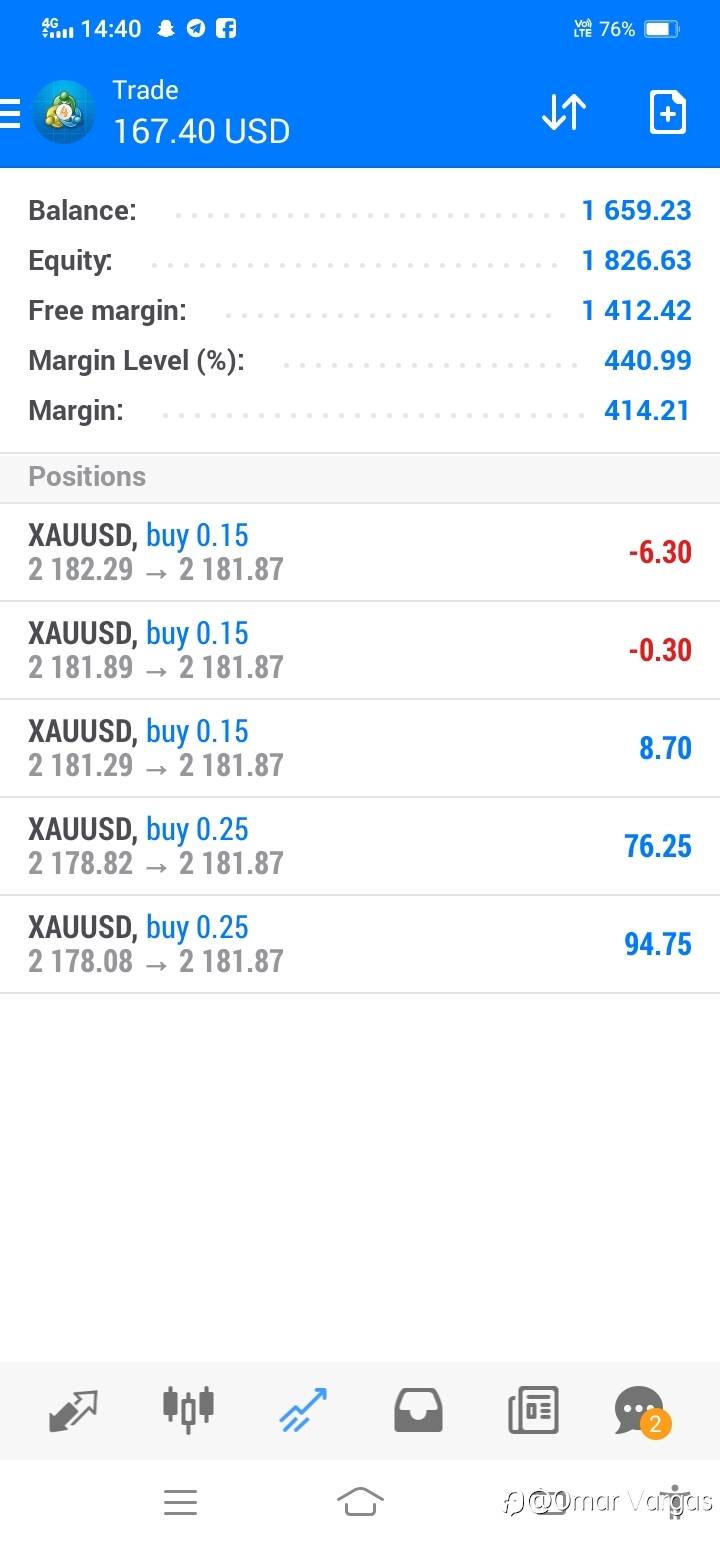Open XAUUSD position opened at 2 182.29
This screenshot has width=720, height=1544.
pyautogui.click(x=360, y=552)
